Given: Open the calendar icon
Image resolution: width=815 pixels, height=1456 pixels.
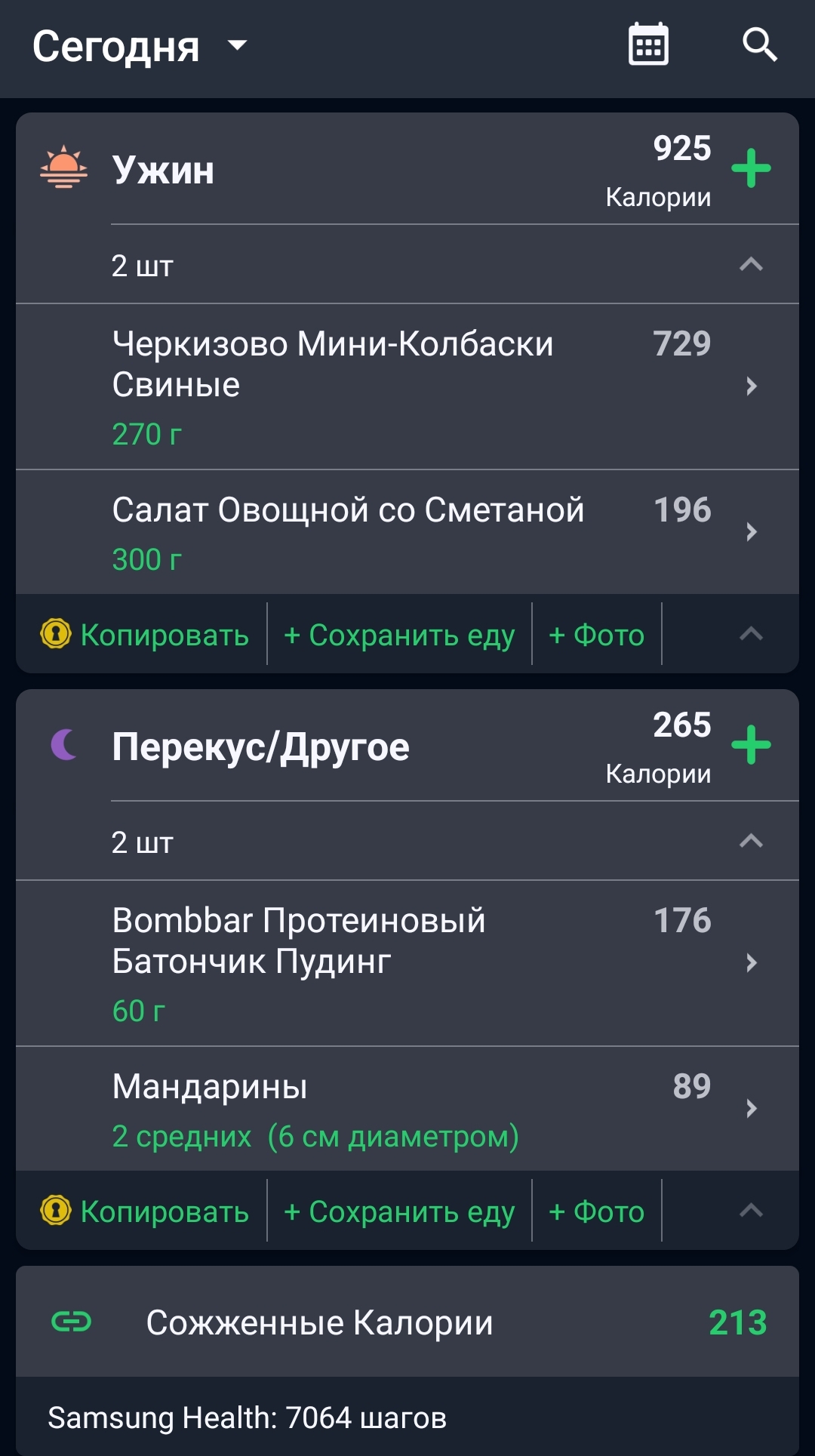Looking at the screenshot, I should click(648, 45).
